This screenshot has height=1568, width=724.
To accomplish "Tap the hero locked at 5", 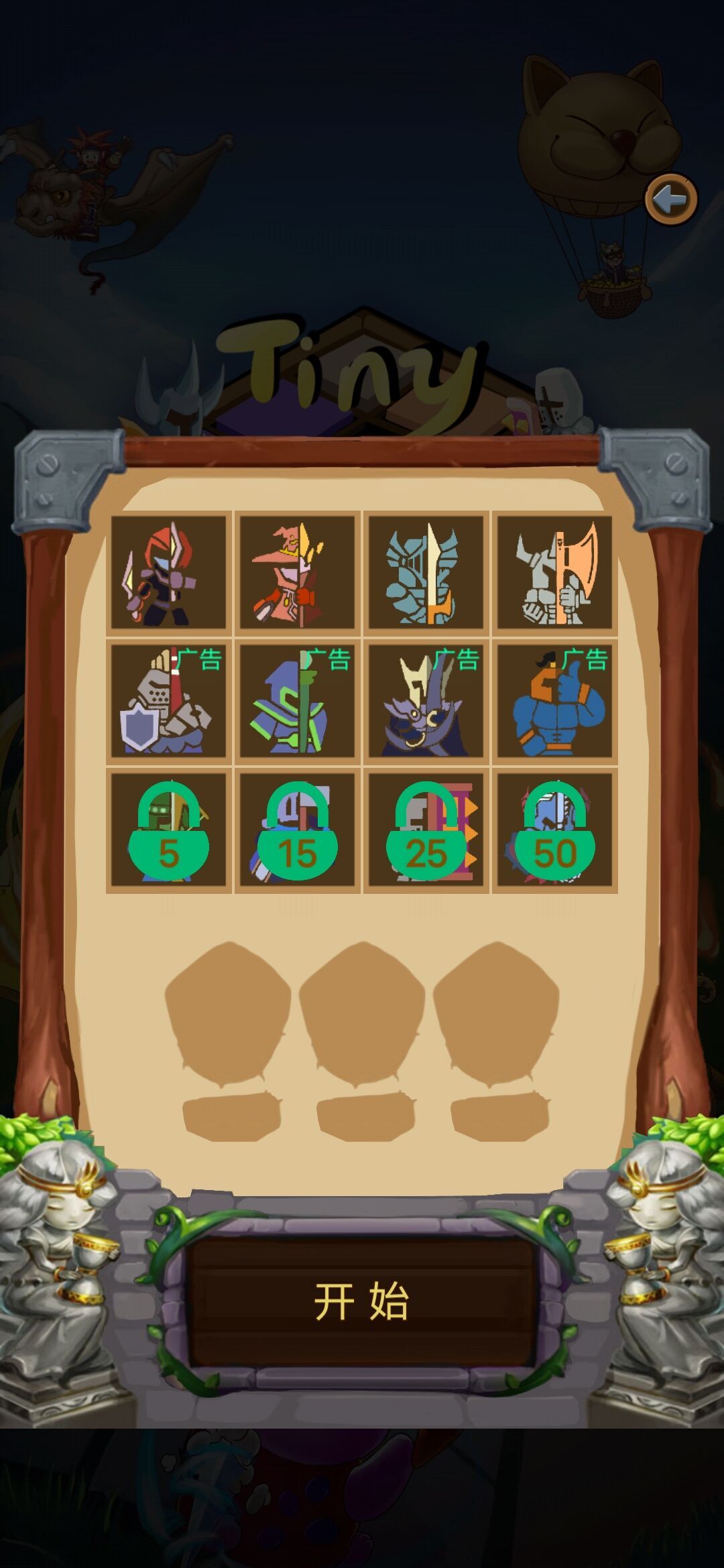I will (x=169, y=831).
